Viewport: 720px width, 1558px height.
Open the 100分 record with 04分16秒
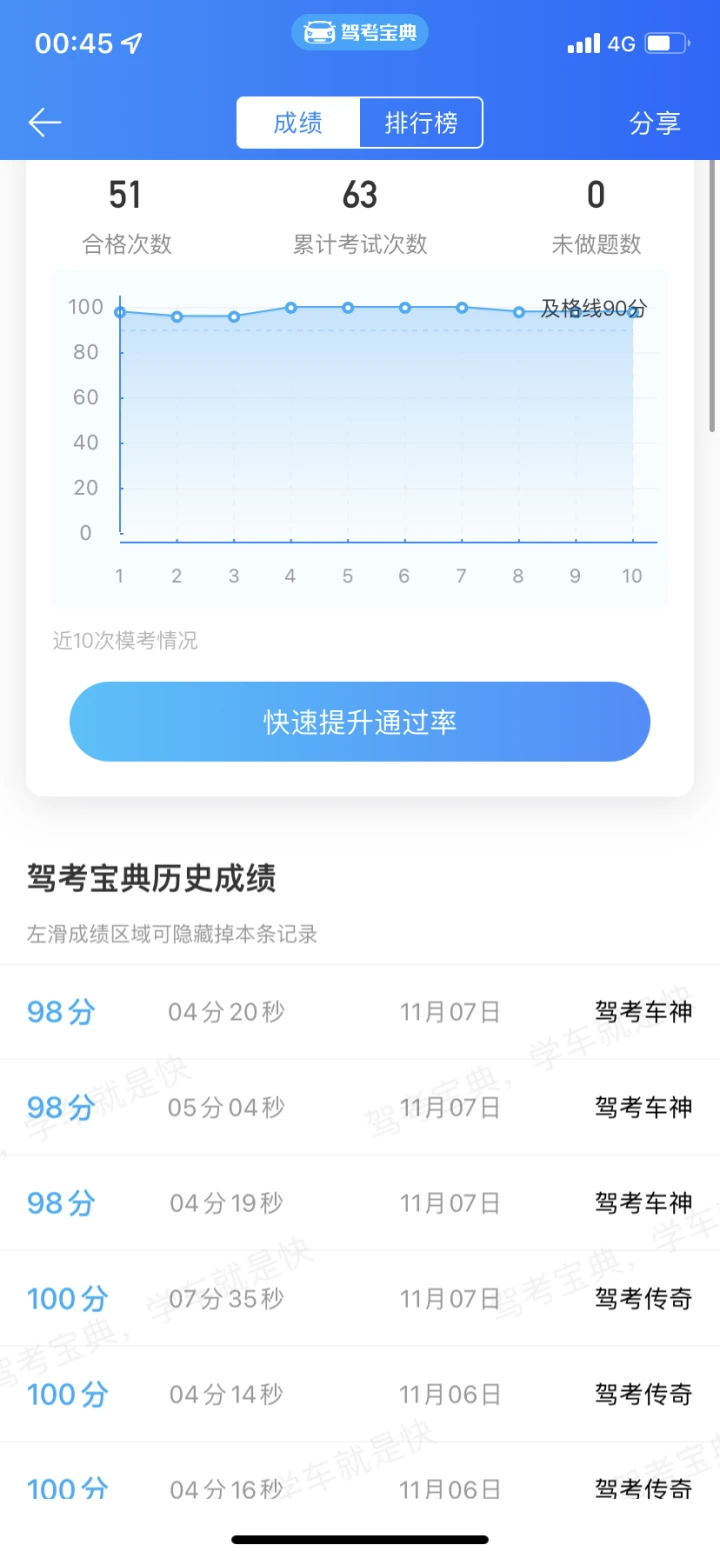tap(360, 1488)
